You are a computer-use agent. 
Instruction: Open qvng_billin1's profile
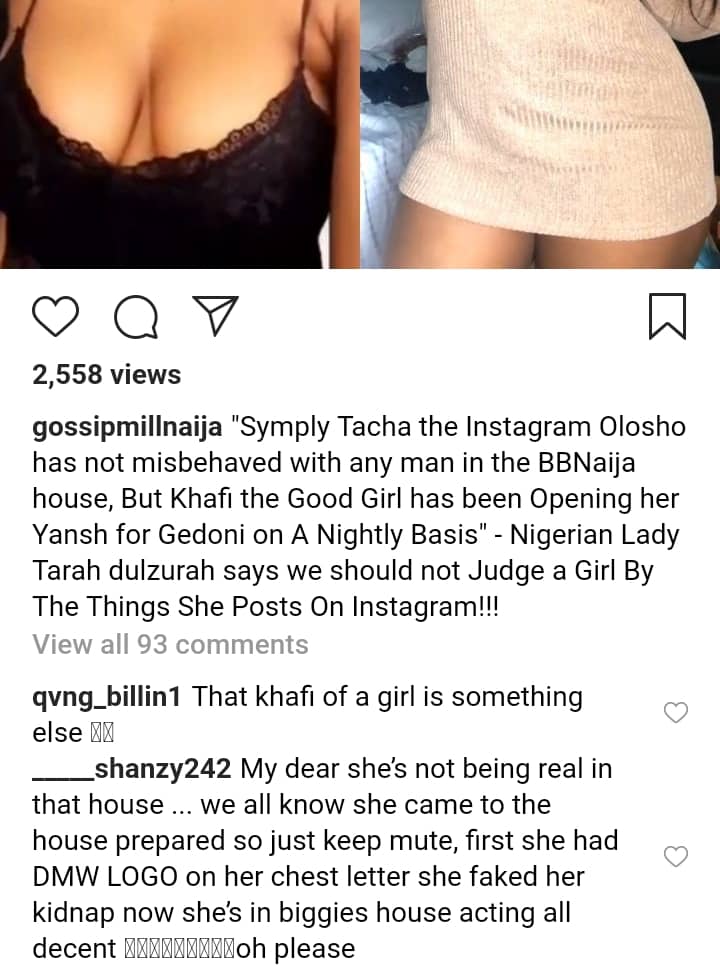pyautogui.click(x=106, y=697)
